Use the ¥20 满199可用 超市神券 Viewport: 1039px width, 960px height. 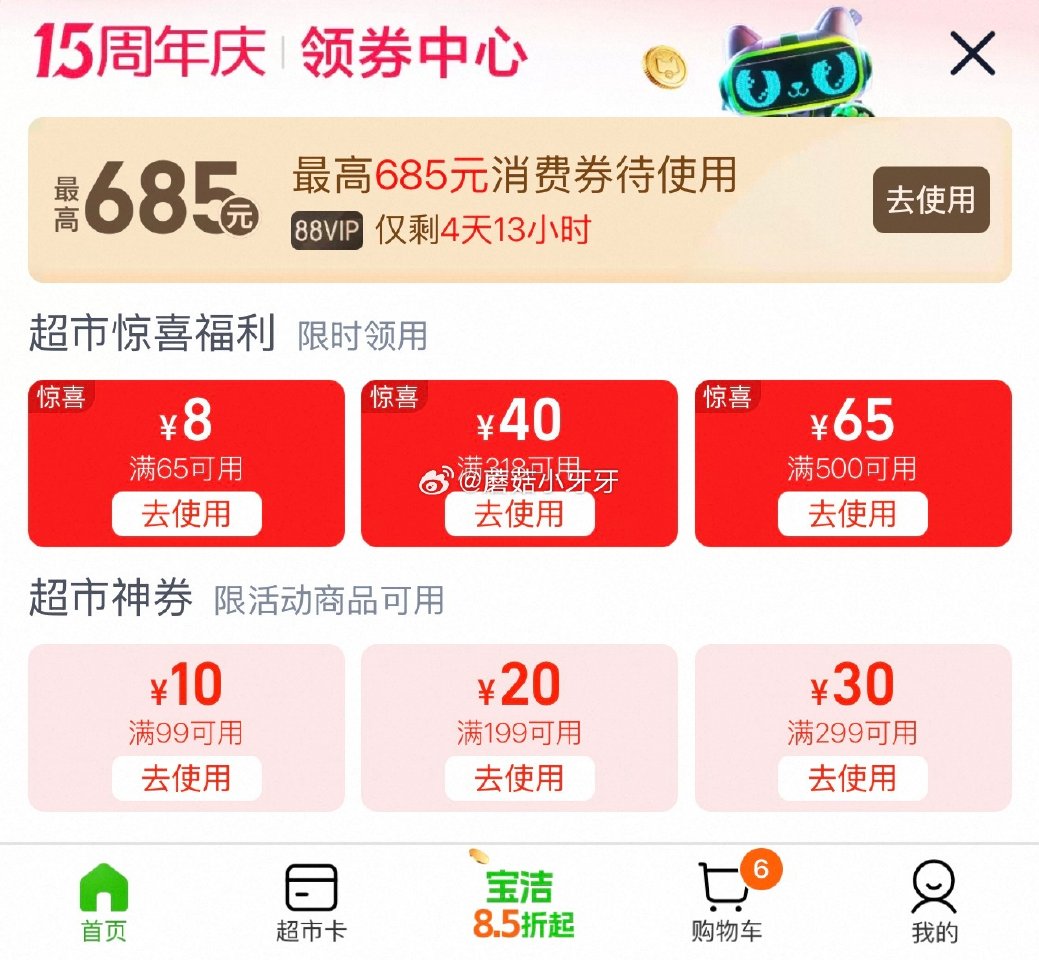coord(519,778)
